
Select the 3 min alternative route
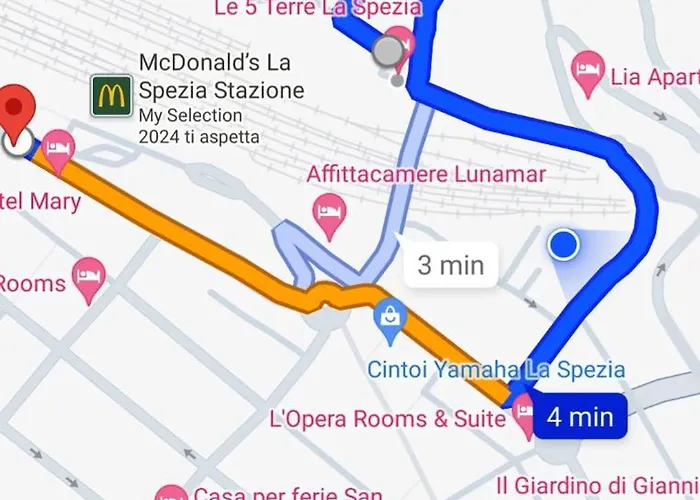coord(450,265)
